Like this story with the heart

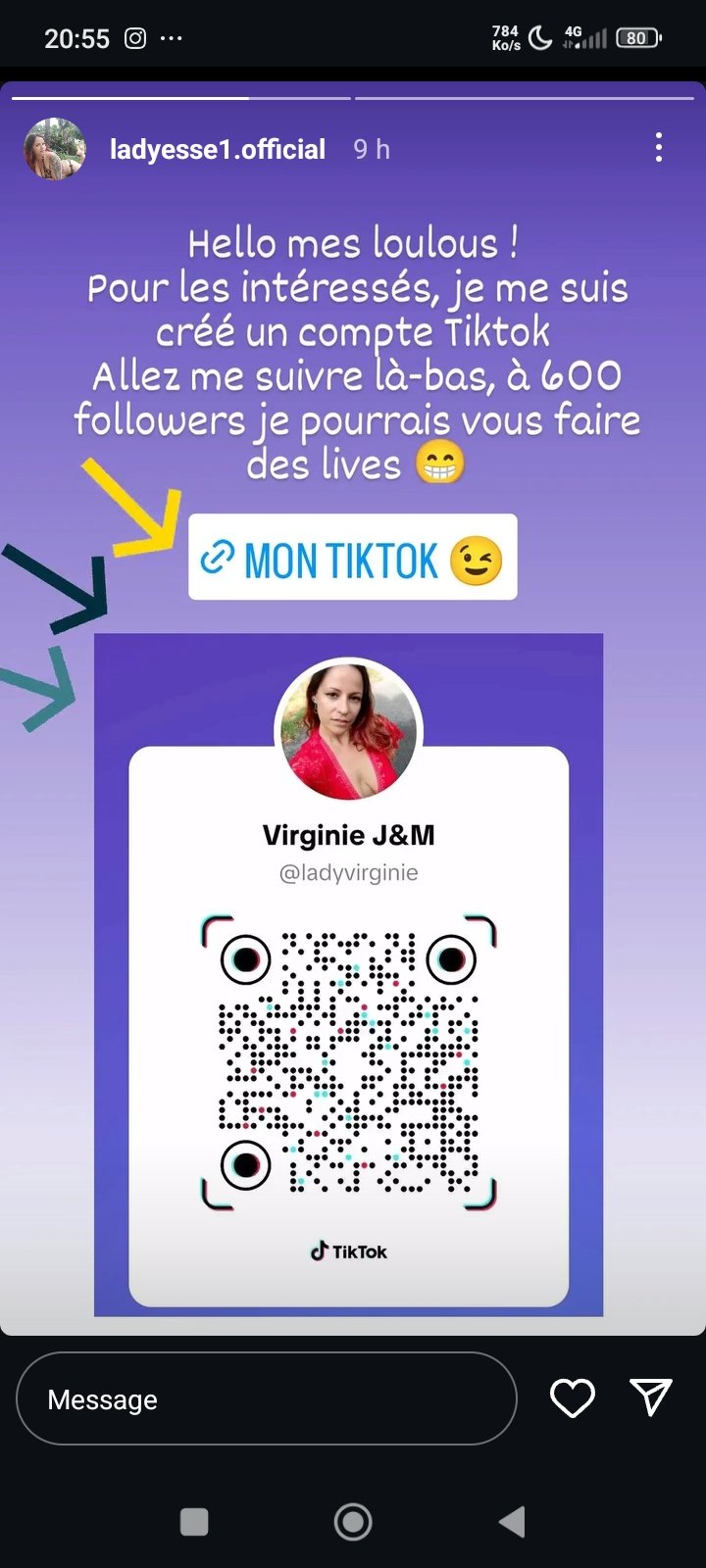click(573, 1397)
